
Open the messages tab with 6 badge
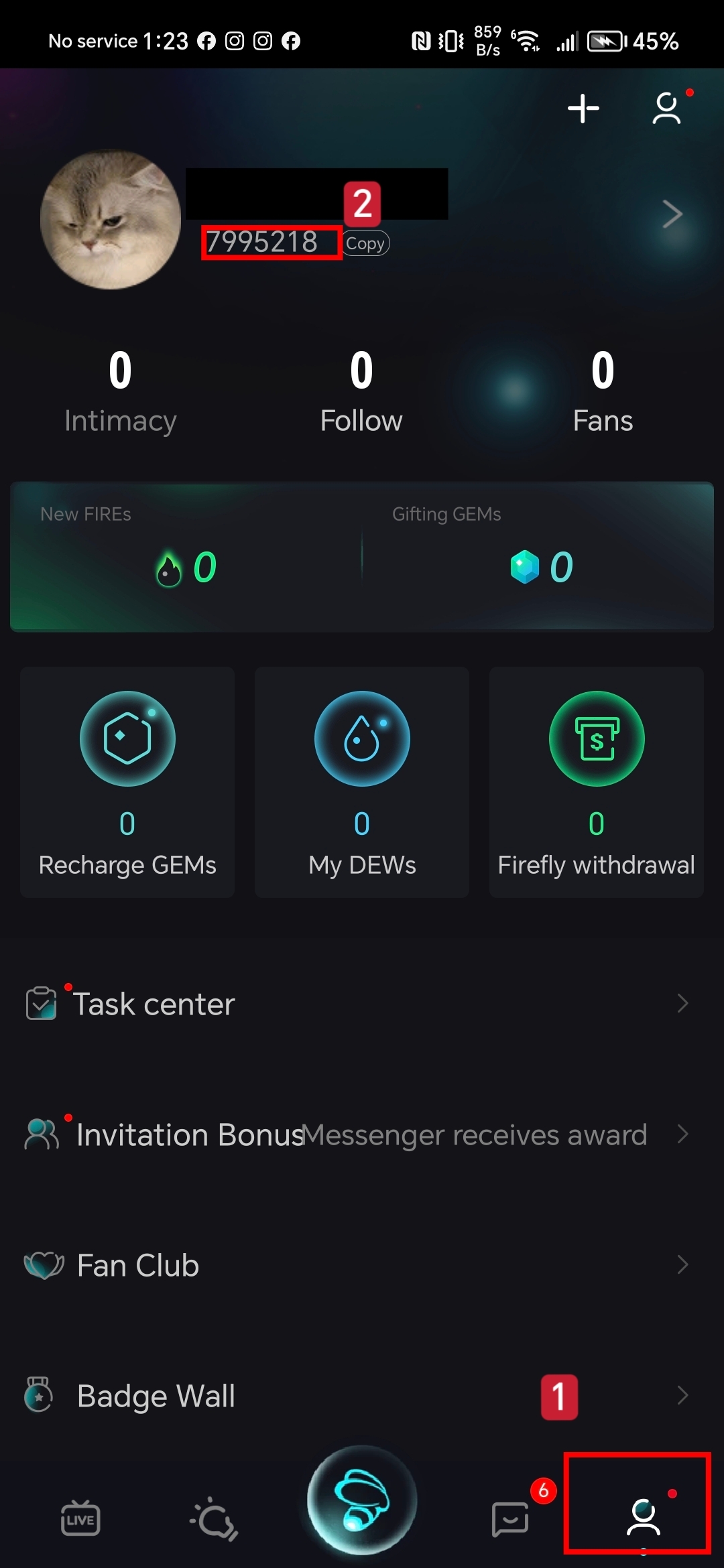pyautogui.click(x=511, y=1518)
